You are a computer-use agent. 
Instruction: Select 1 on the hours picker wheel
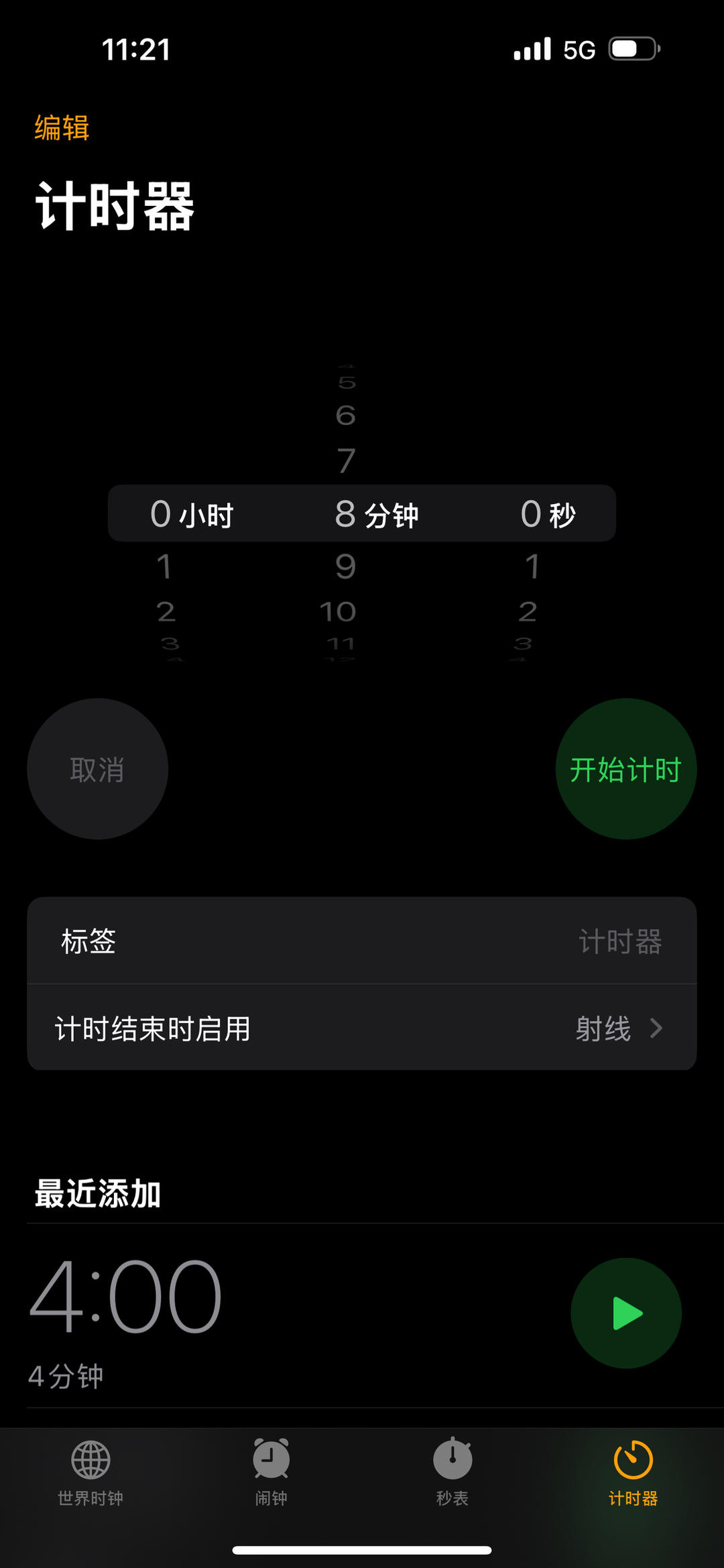coord(166,566)
